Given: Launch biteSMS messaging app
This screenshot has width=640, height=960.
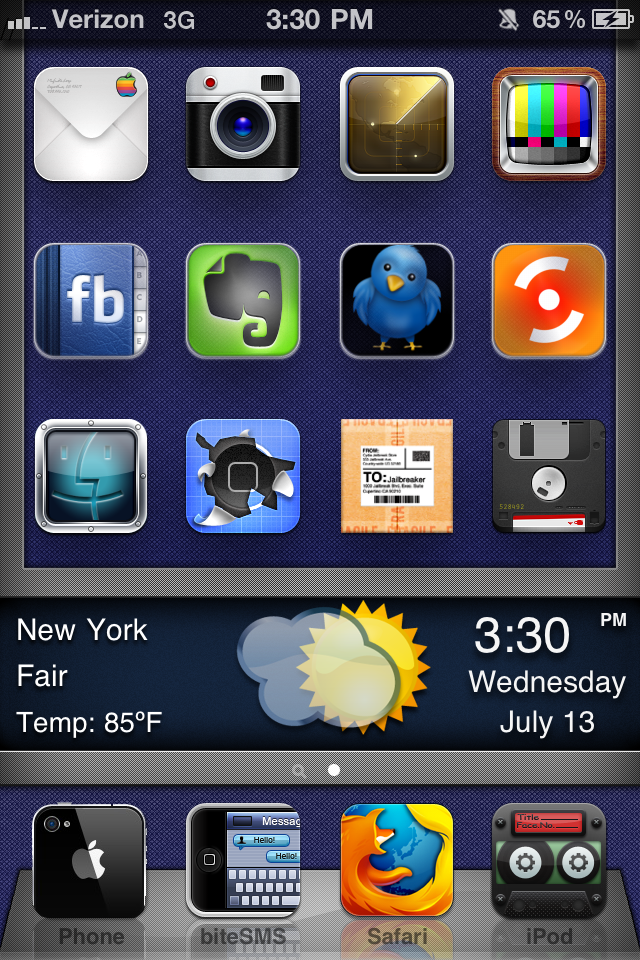Looking at the screenshot, I should (x=243, y=862).
